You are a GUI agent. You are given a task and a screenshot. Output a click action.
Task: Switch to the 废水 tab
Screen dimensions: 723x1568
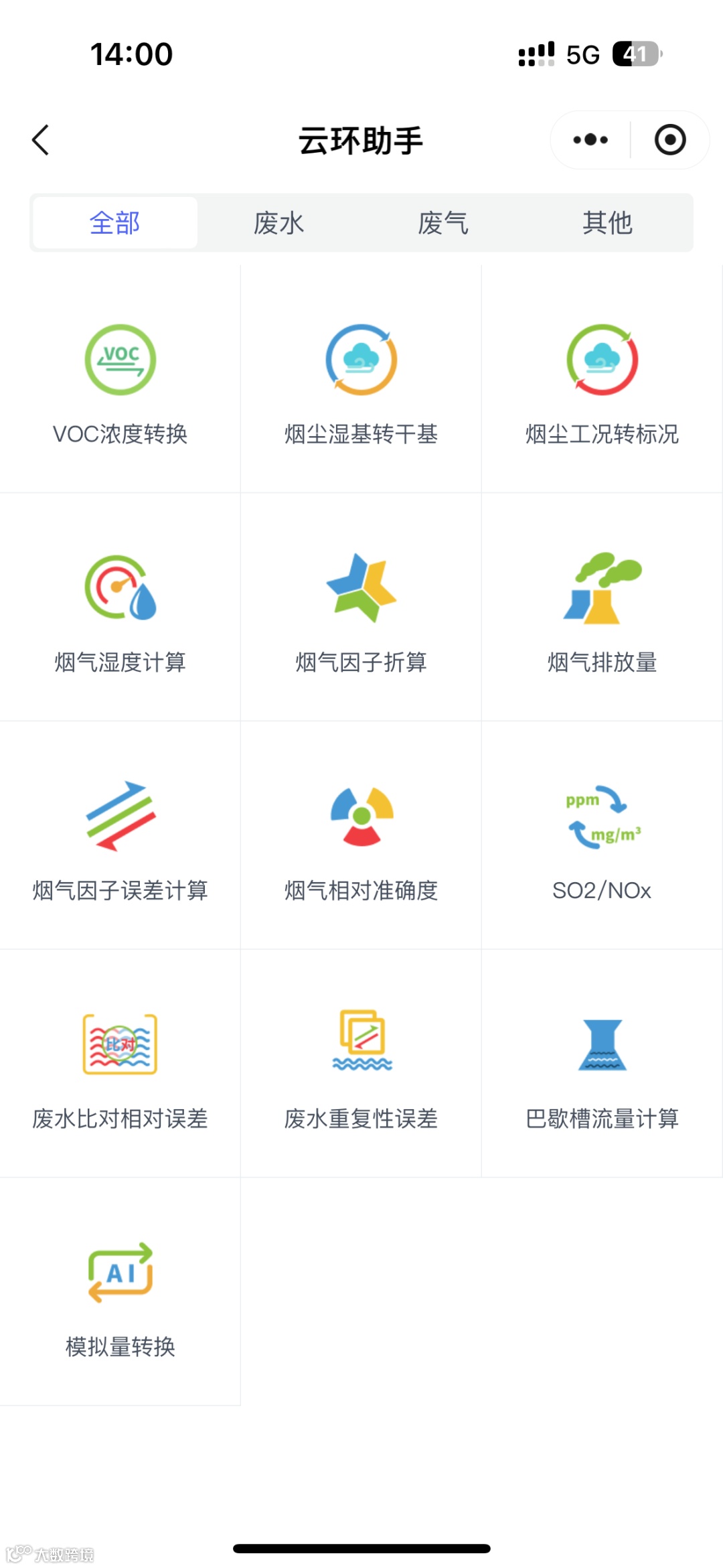click(x=279, y=223)
